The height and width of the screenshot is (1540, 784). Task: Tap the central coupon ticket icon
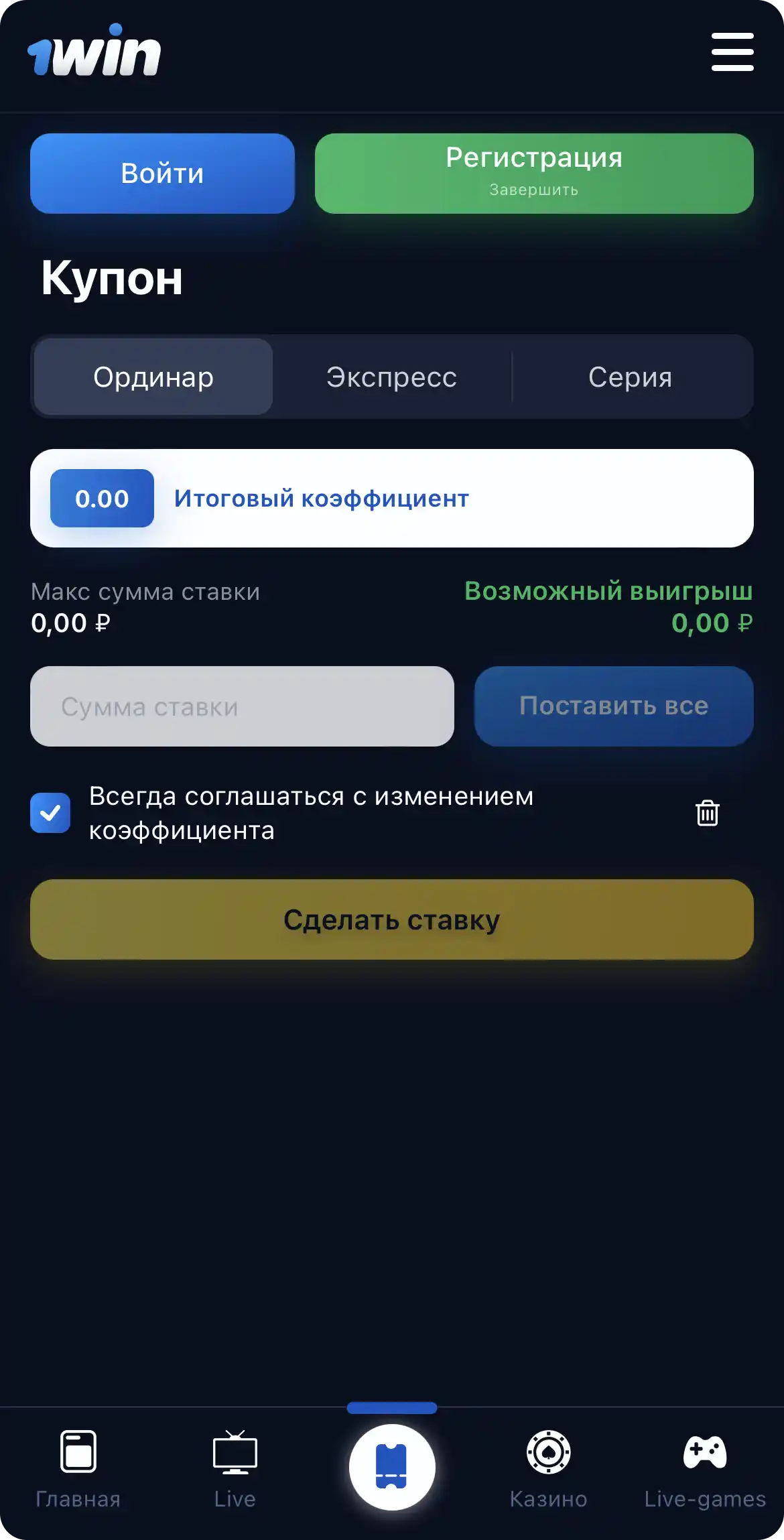tap(392, 1466)
